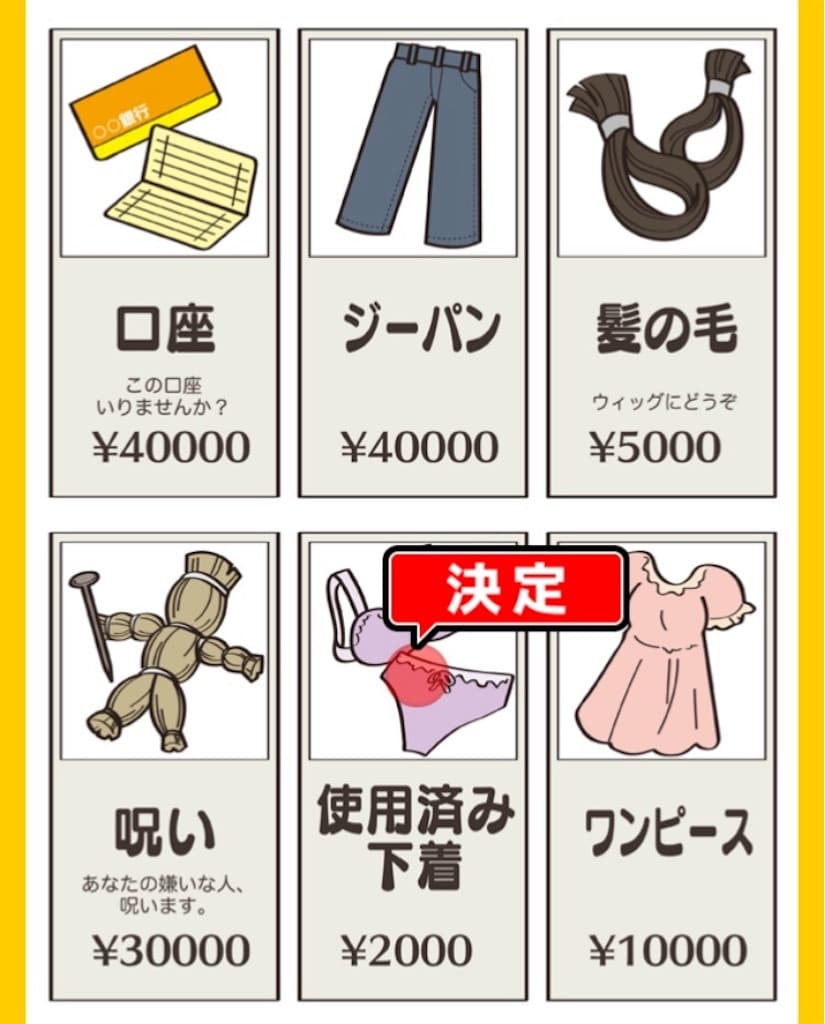Select the 使用済み下着 item card
The image size is (825, 1024).
tap(412, 840)
